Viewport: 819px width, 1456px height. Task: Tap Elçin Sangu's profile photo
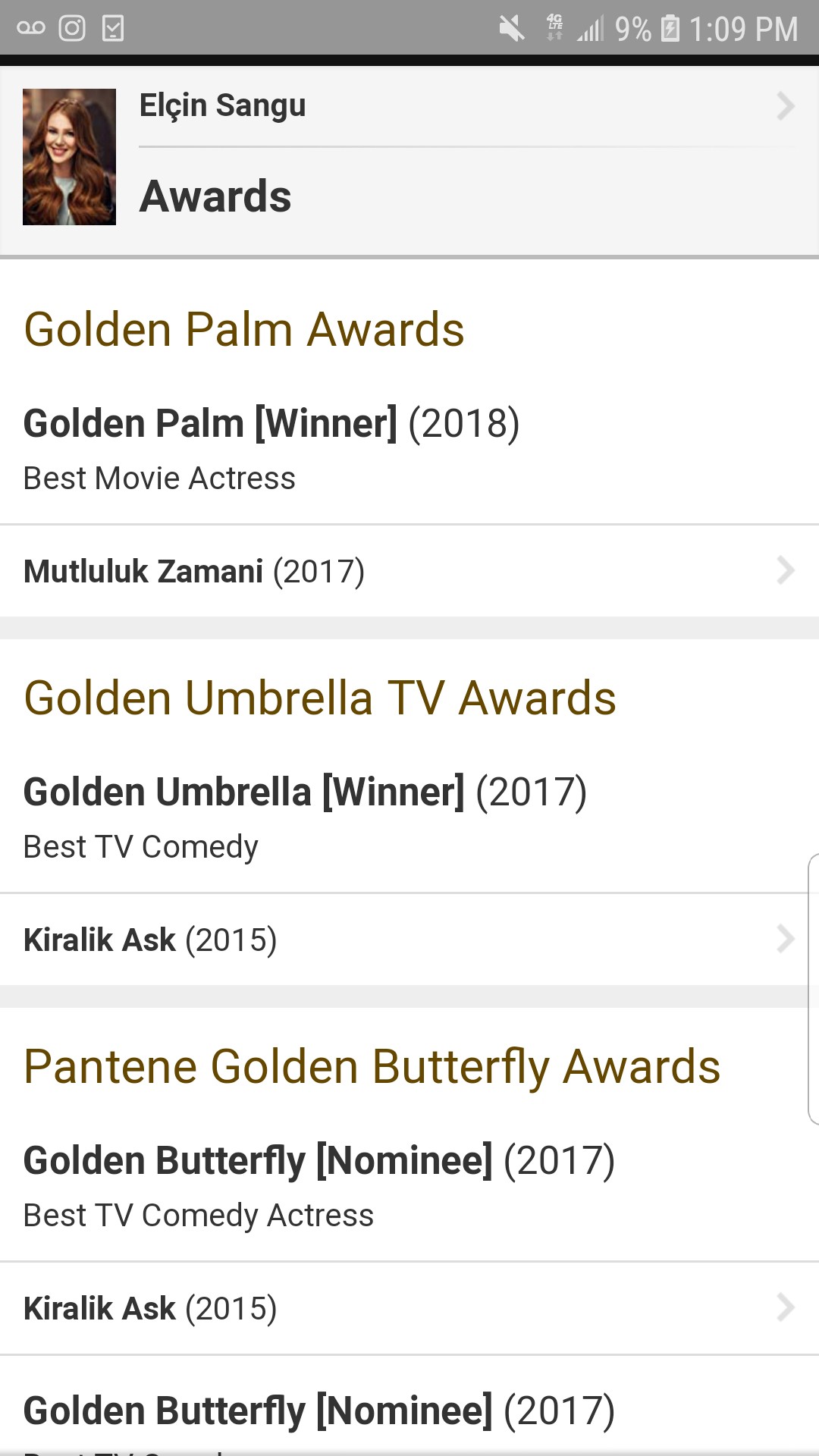pyautogui.click(x=69, y=157)
